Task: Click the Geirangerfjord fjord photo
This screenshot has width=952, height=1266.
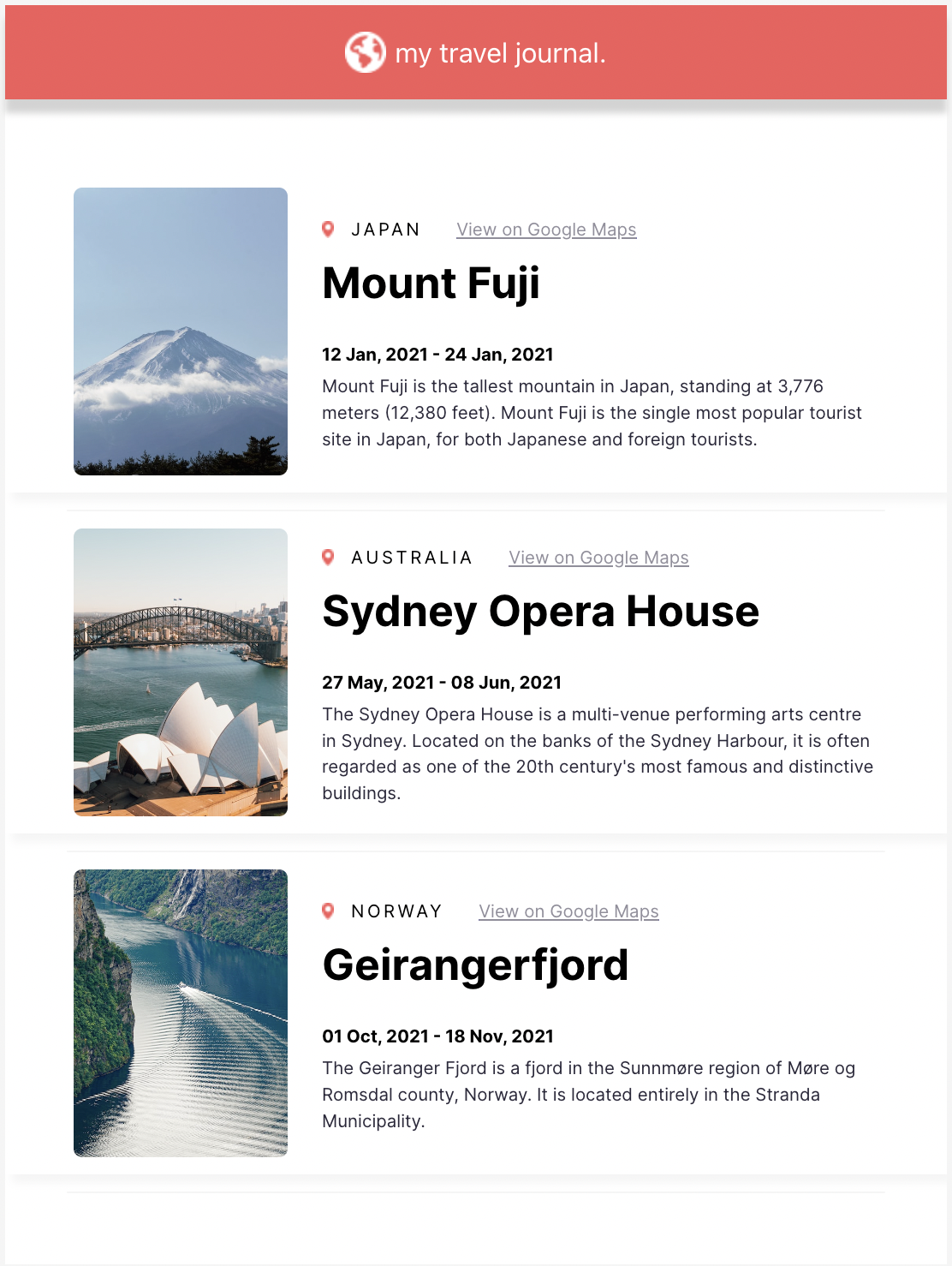Action: pyautogui.click(x=180, y=1011)
